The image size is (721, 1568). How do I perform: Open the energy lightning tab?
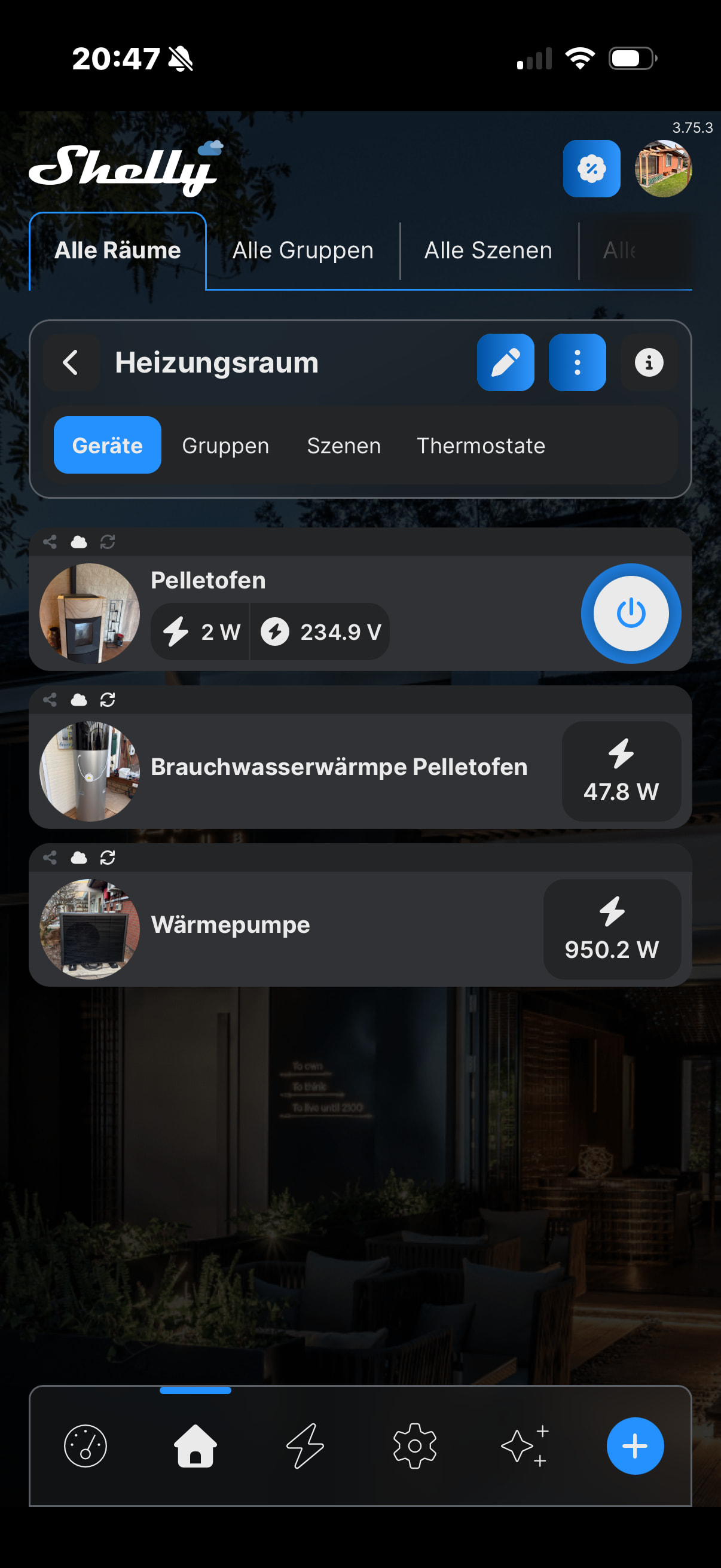pos(305,1446)
